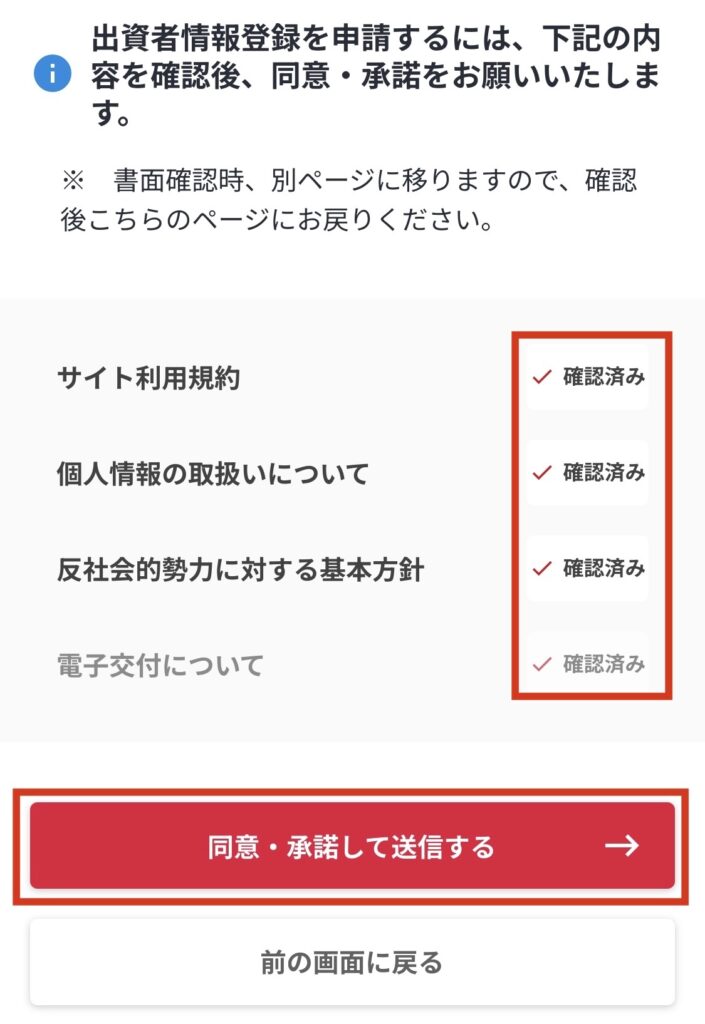Go back with 前の画面に戻る

352,962
